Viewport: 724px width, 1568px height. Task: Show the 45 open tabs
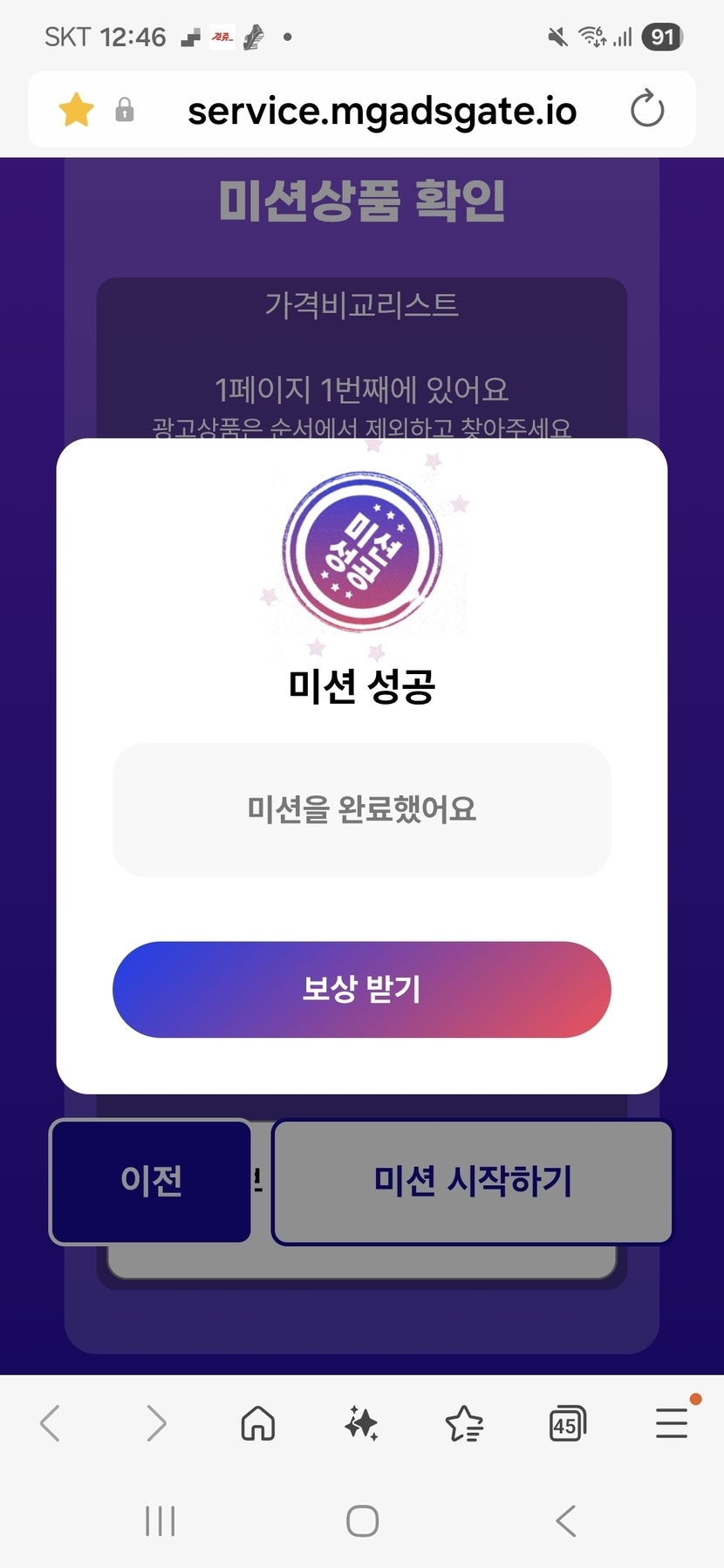[x=567, y=1424]
